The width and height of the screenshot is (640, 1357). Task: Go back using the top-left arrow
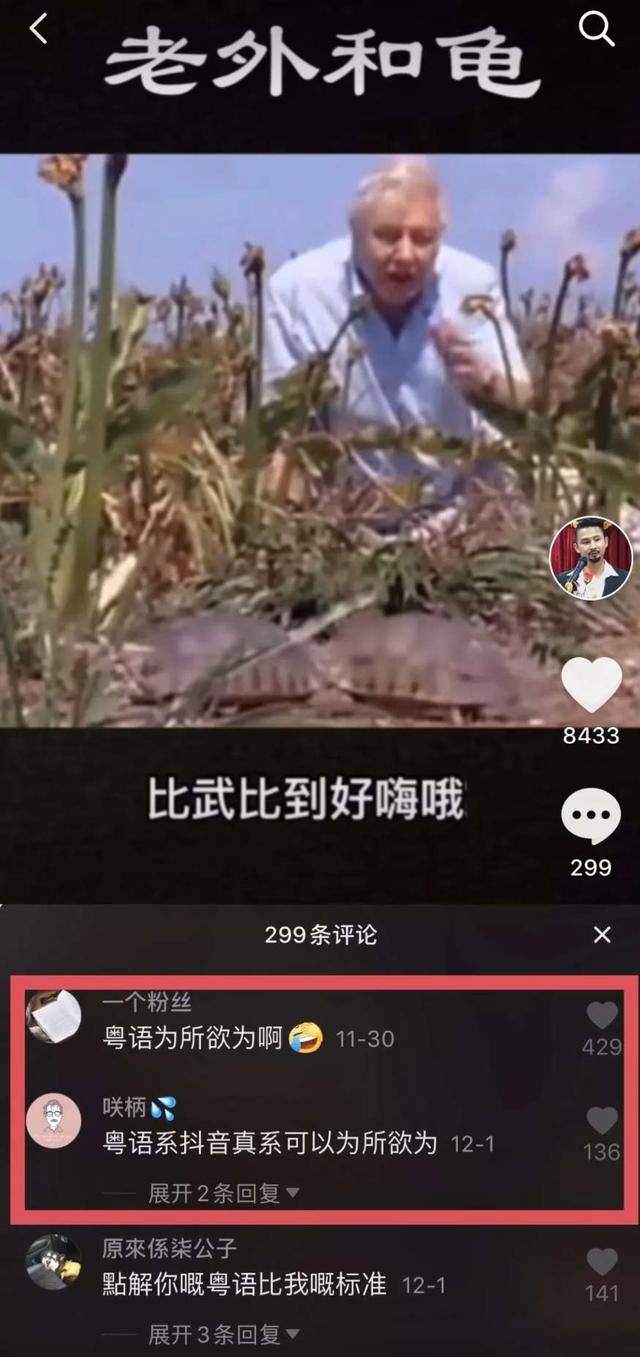(x=38, y=29)
